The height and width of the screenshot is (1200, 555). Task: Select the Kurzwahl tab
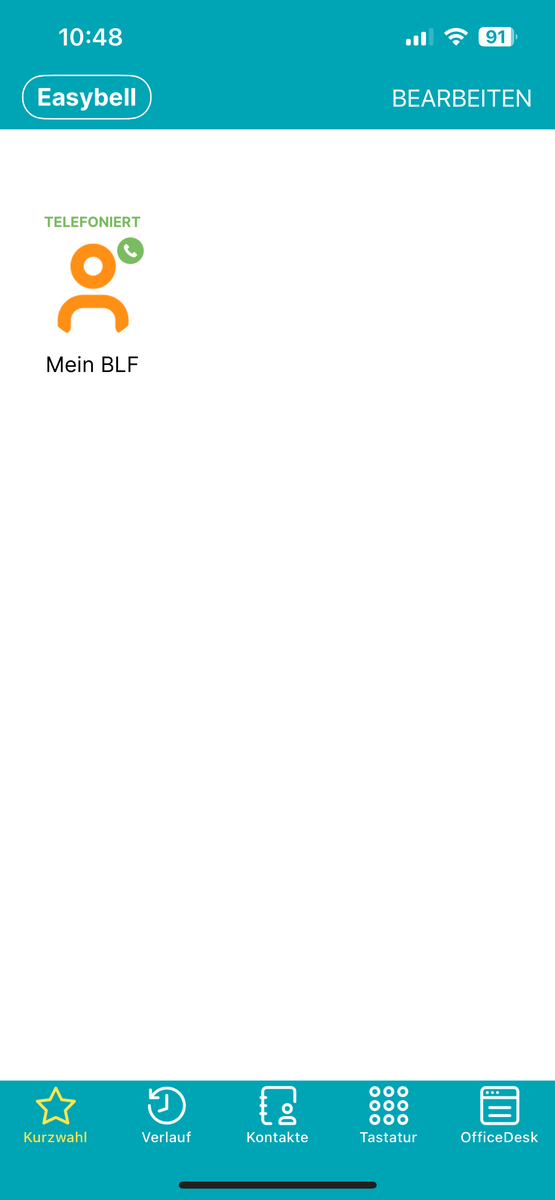[56, 1115]
